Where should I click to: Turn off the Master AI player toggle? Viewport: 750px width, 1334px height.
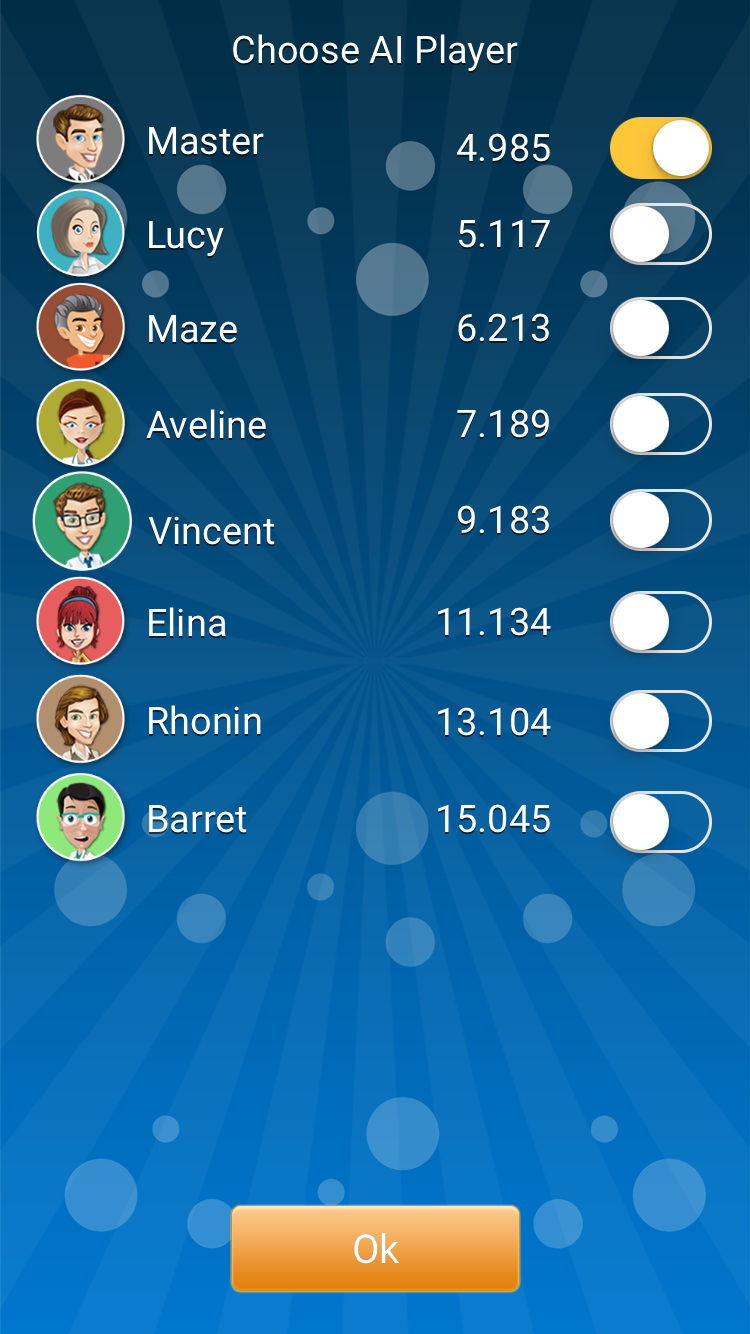pyautogui.click(x=661, y=148)
